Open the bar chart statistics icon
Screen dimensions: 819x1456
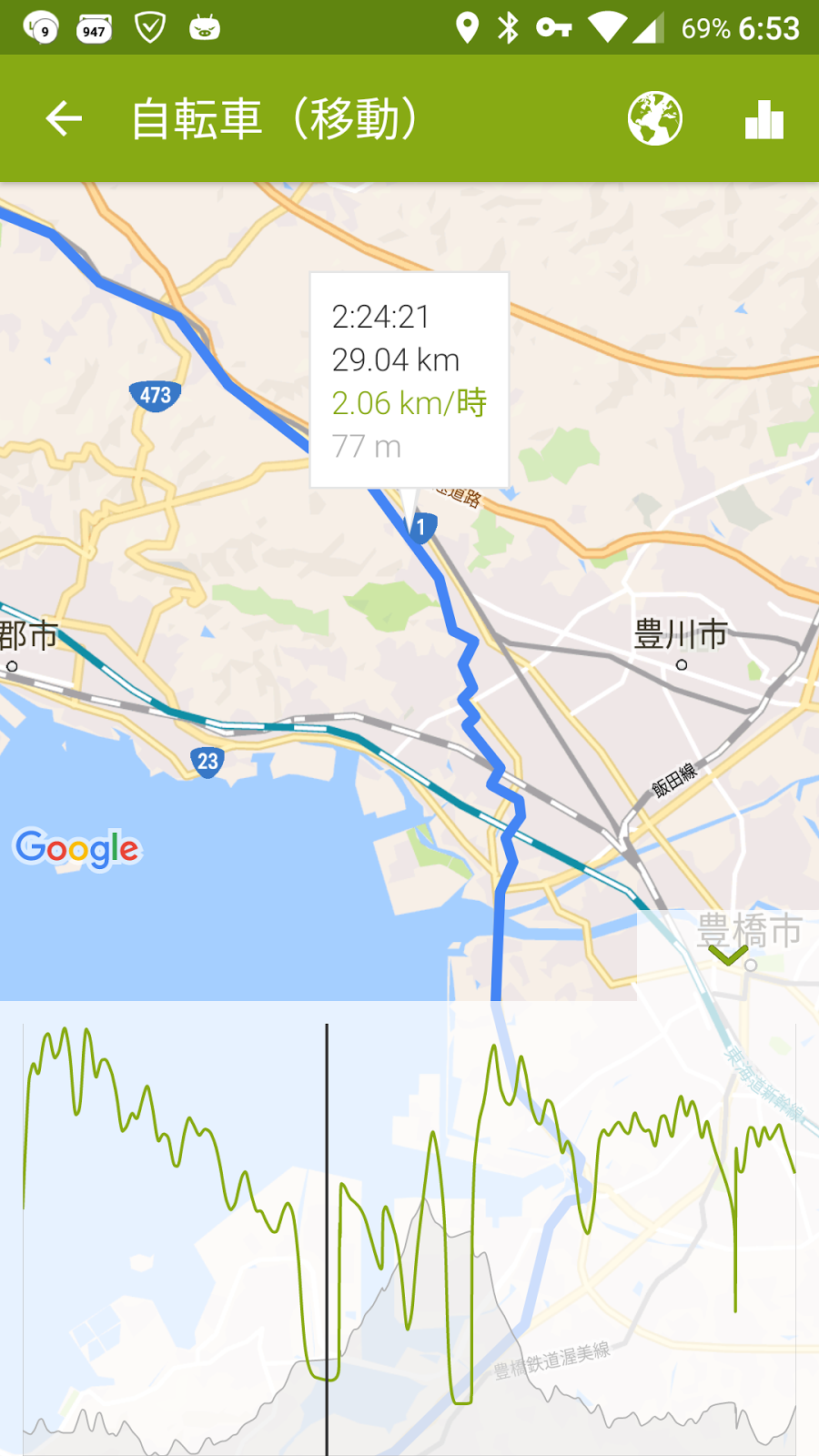point(763,119)
